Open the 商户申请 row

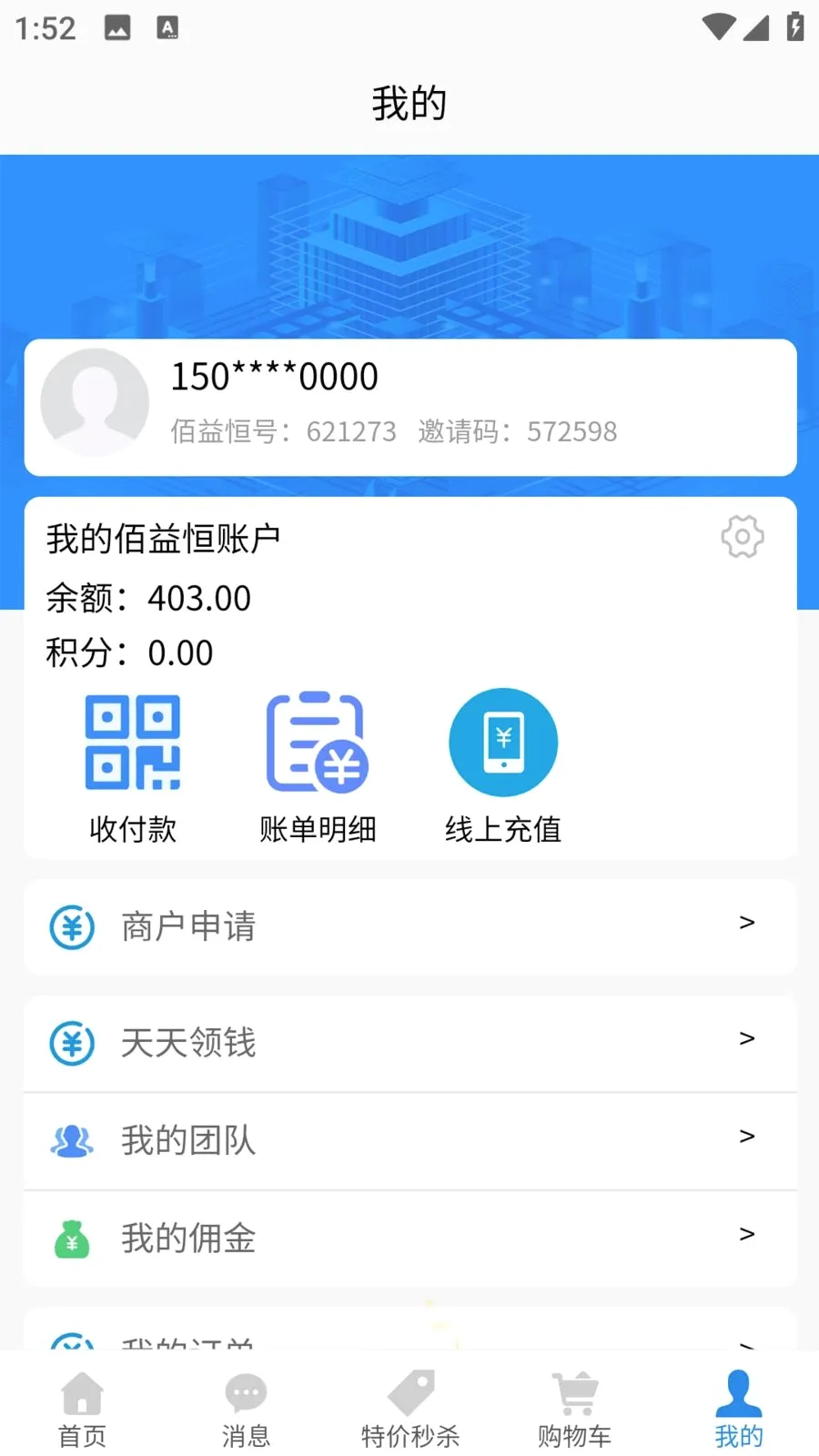click(410, 927)
